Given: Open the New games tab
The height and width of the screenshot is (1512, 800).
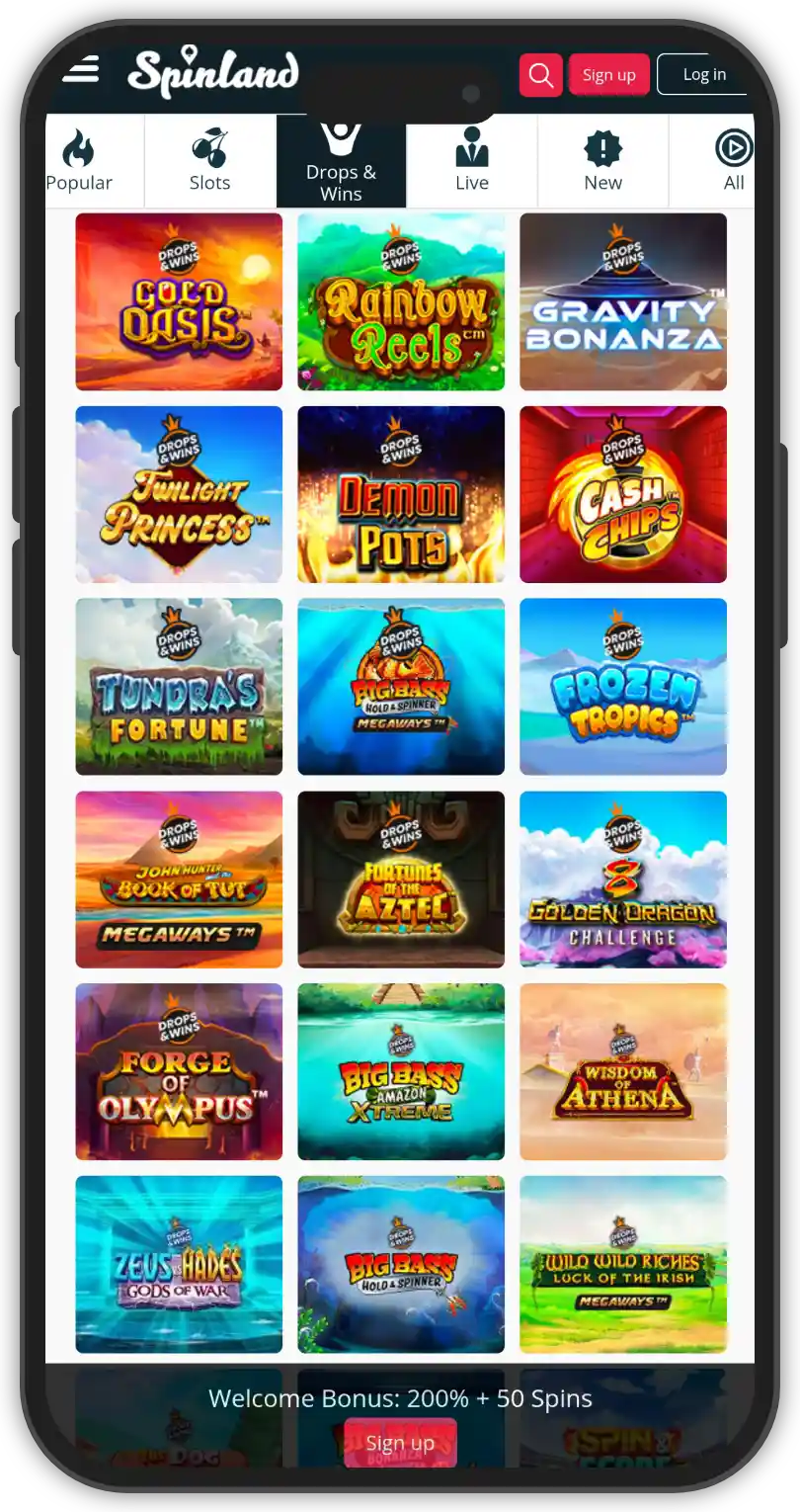Looking at the screenshot, I should 602,161.
